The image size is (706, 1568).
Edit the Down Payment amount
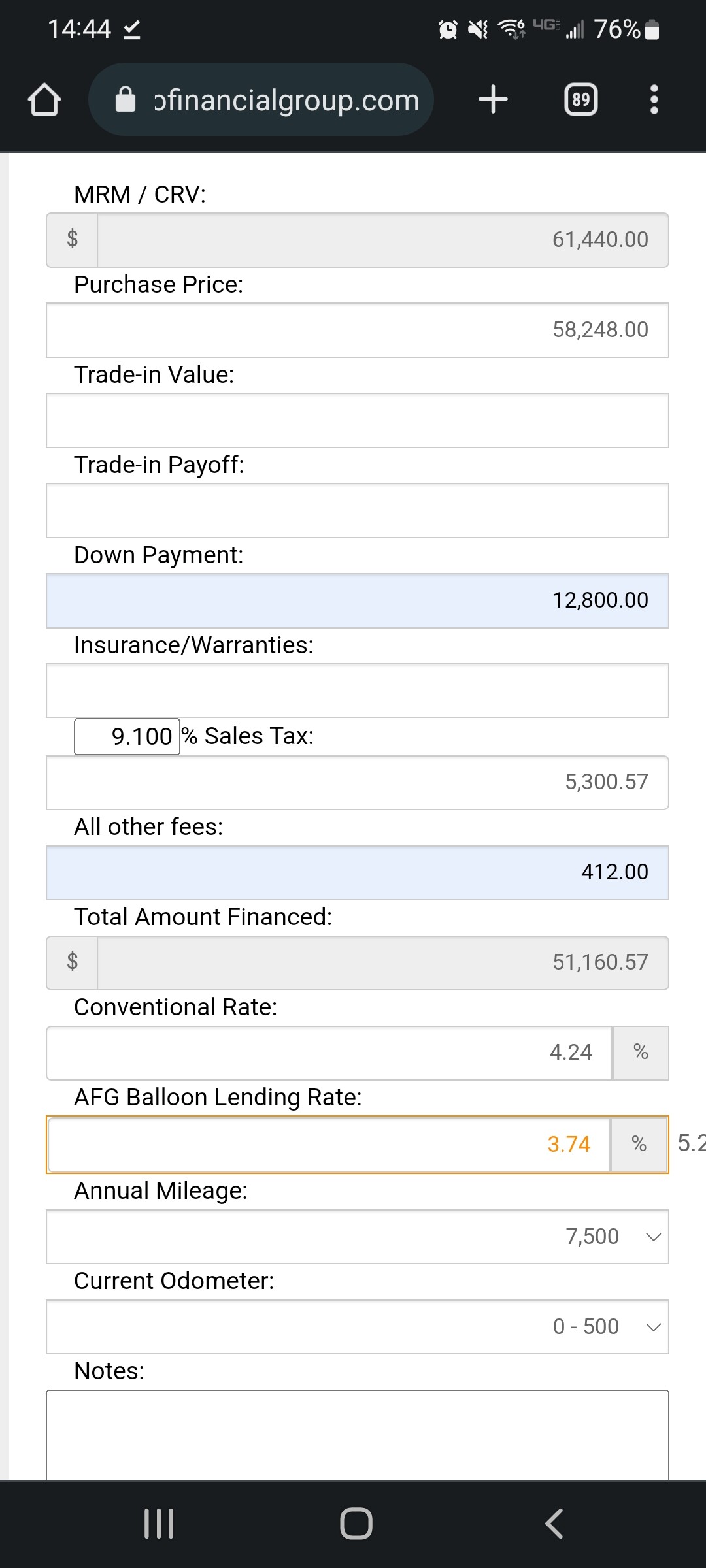click(x=358, y=600)
